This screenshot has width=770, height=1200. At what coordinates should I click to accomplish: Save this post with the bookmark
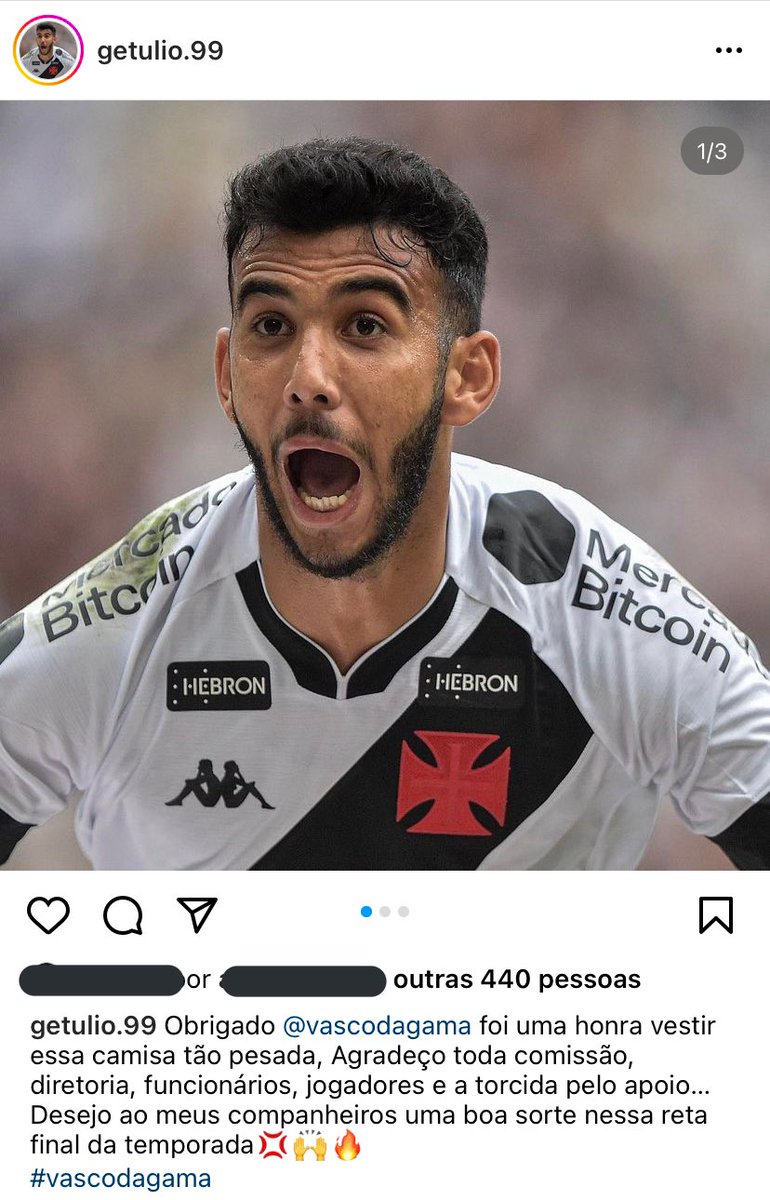point(716,915)
